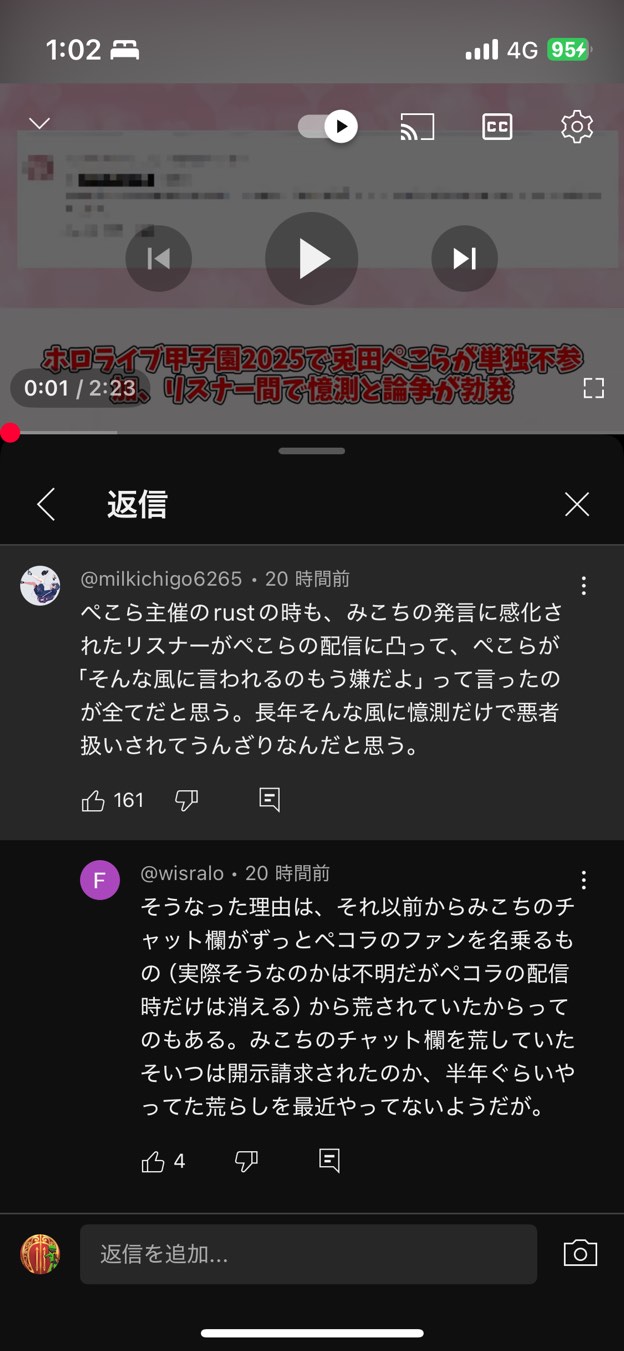Open video settings gear
The image size is (624, 1351).
(577, 126)
